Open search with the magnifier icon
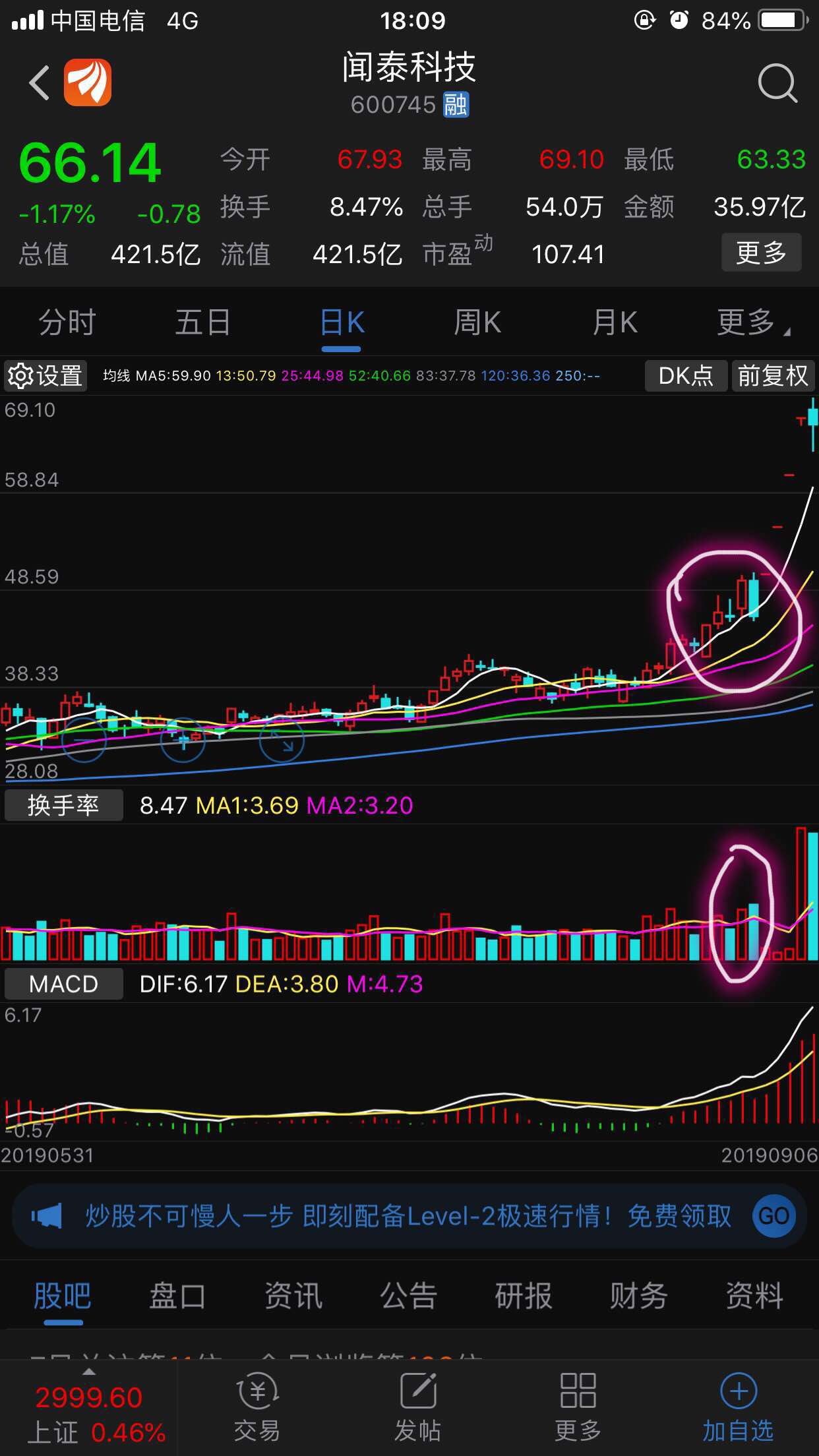This screenshot has width=819, height=1456. pyautogui.click(x=778, y=82)
